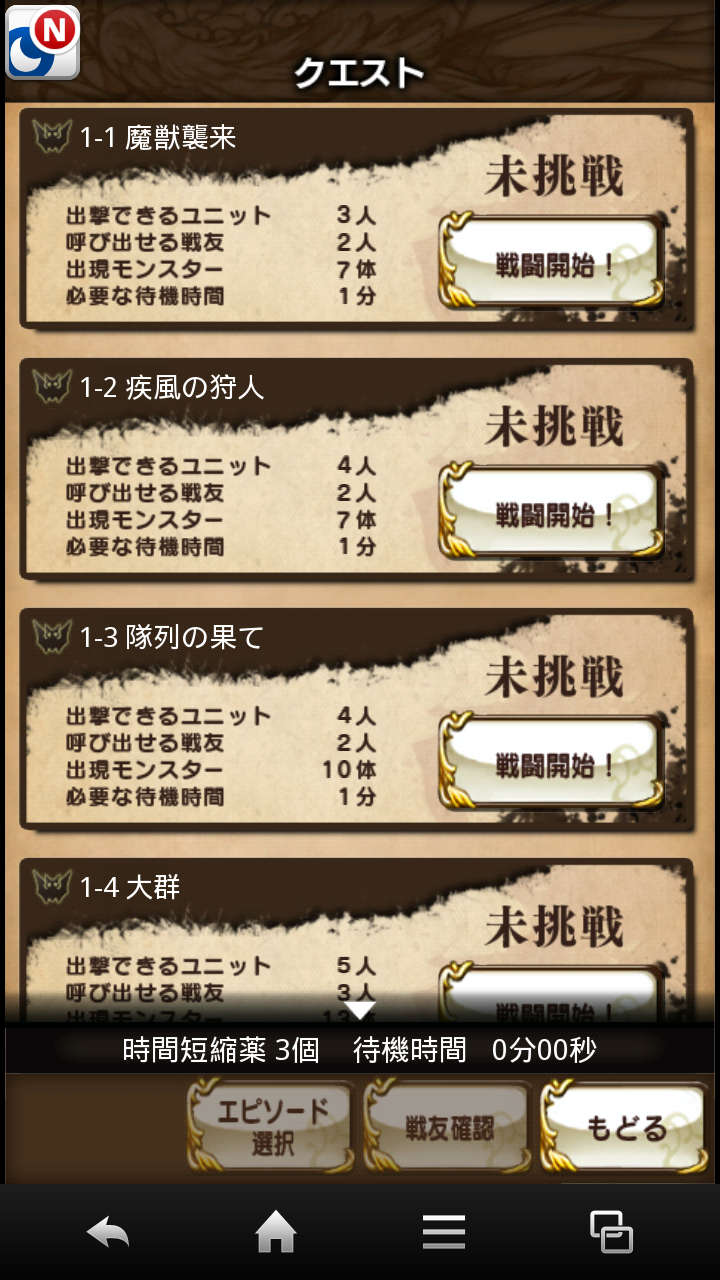Tap the もどる back button
The width and height of the screenshot is (720, 1280).
626,1129
